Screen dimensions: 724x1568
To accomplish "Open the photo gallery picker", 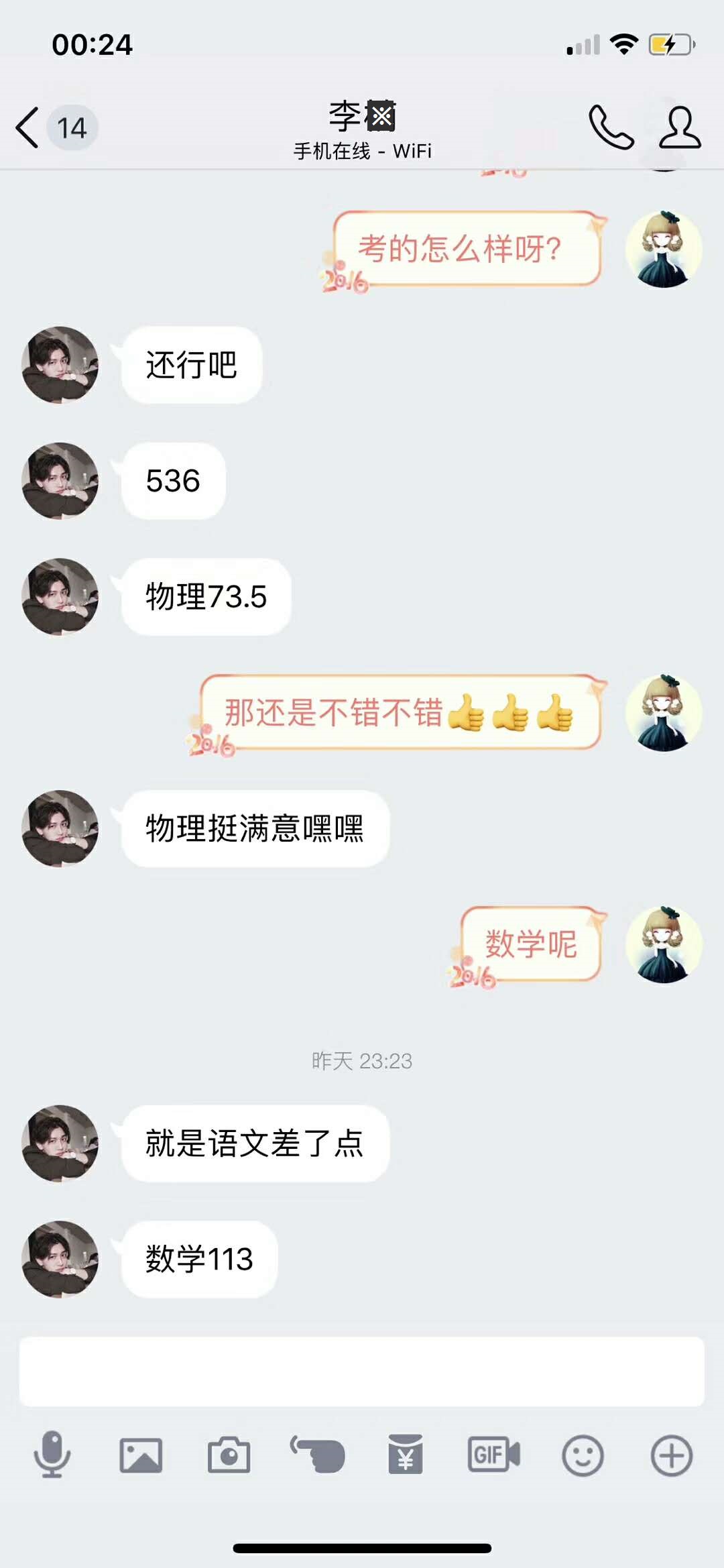I will (x=141, y=1456).
